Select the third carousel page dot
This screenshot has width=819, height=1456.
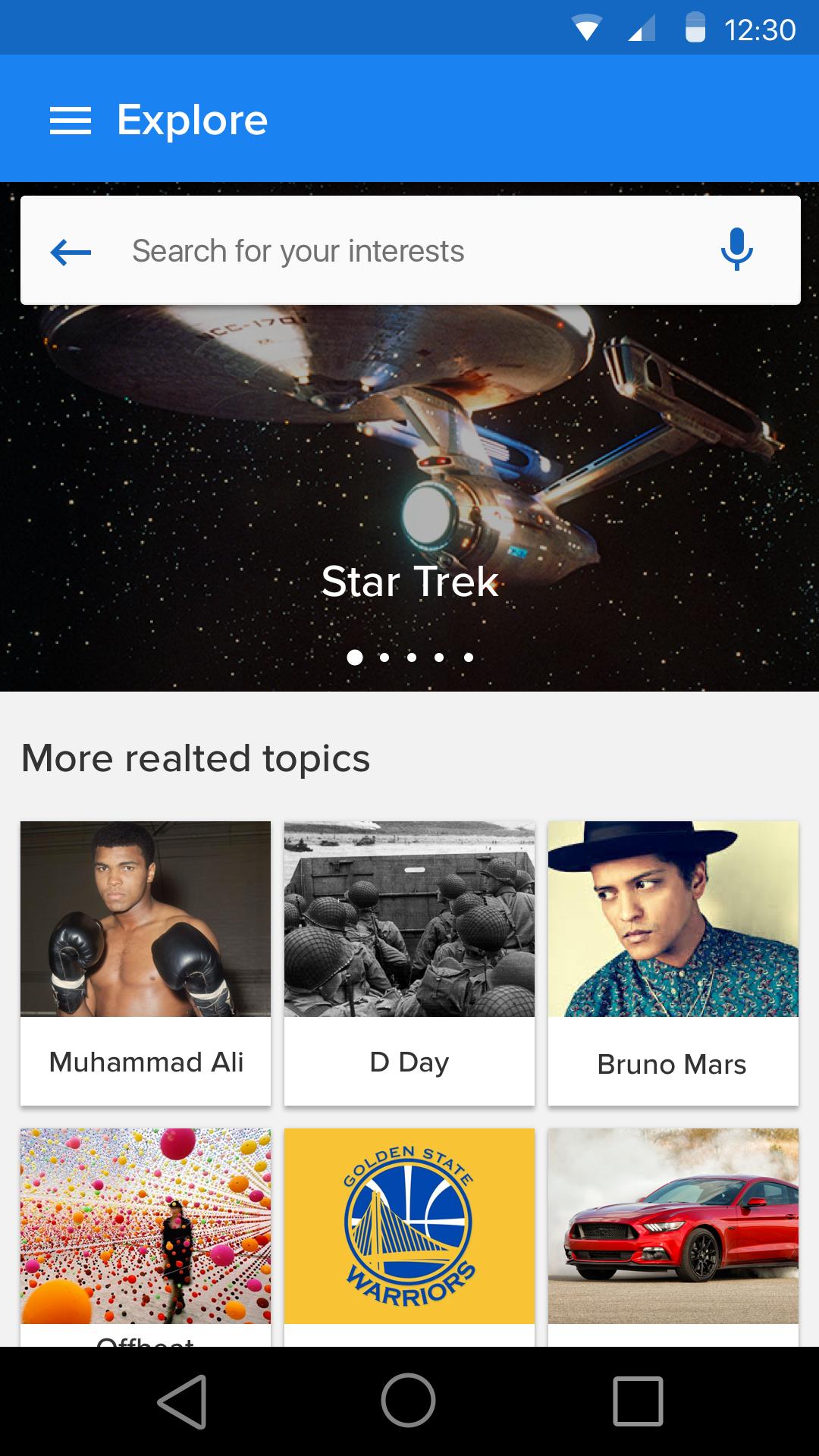point(410,658)
